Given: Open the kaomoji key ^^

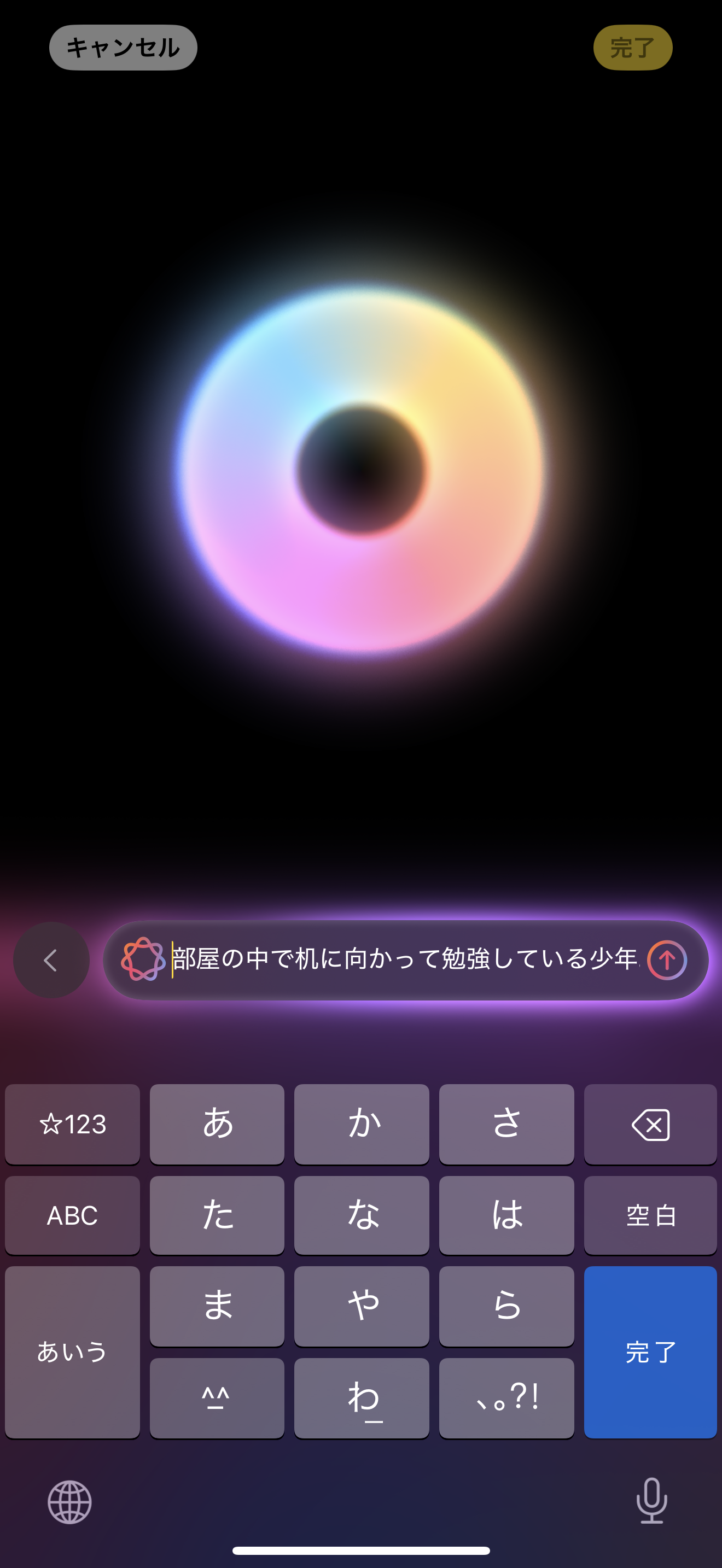Looking at the screenshot, I should click(217, 1397).
